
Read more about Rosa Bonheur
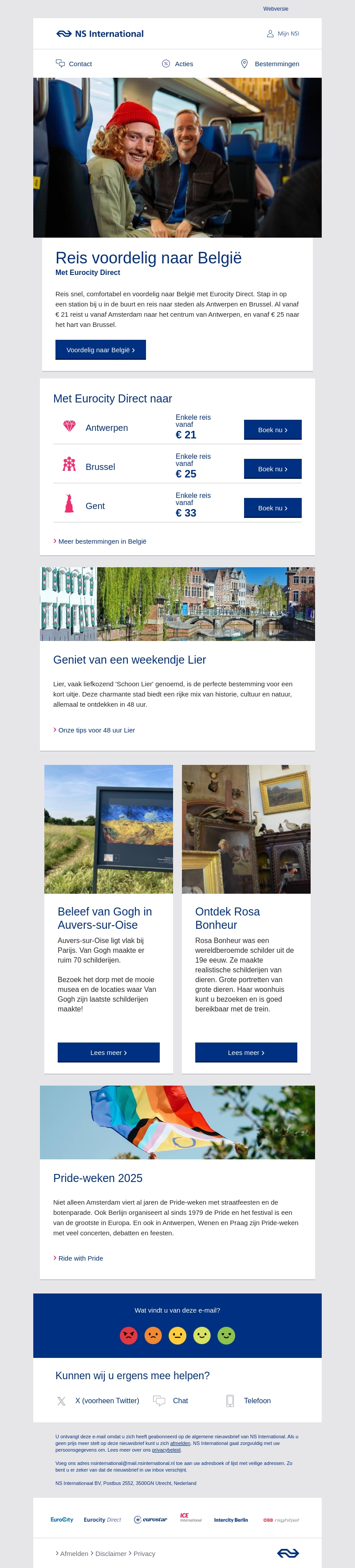(x=245, y=1052)
